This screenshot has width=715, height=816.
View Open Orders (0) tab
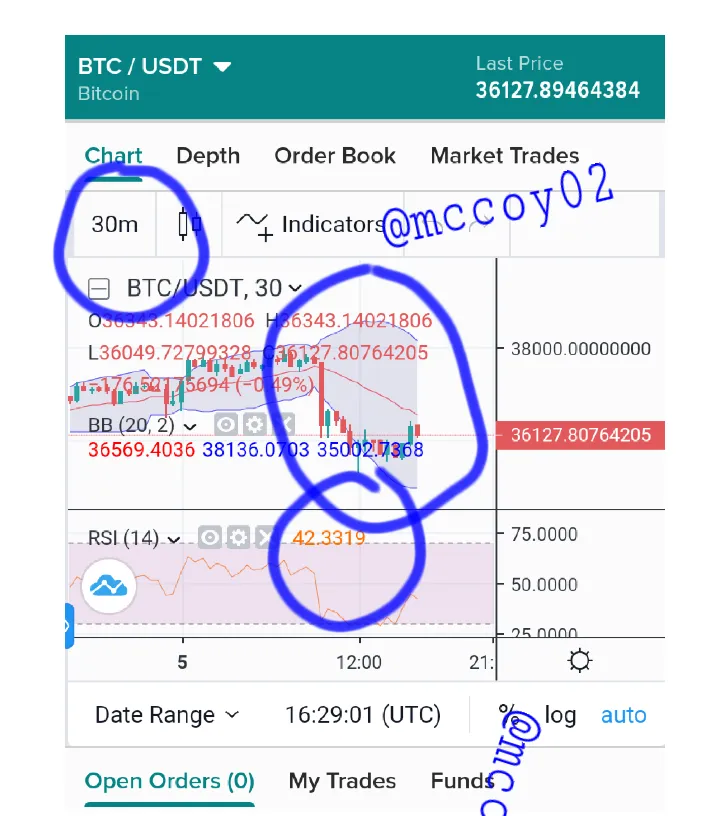169,781
